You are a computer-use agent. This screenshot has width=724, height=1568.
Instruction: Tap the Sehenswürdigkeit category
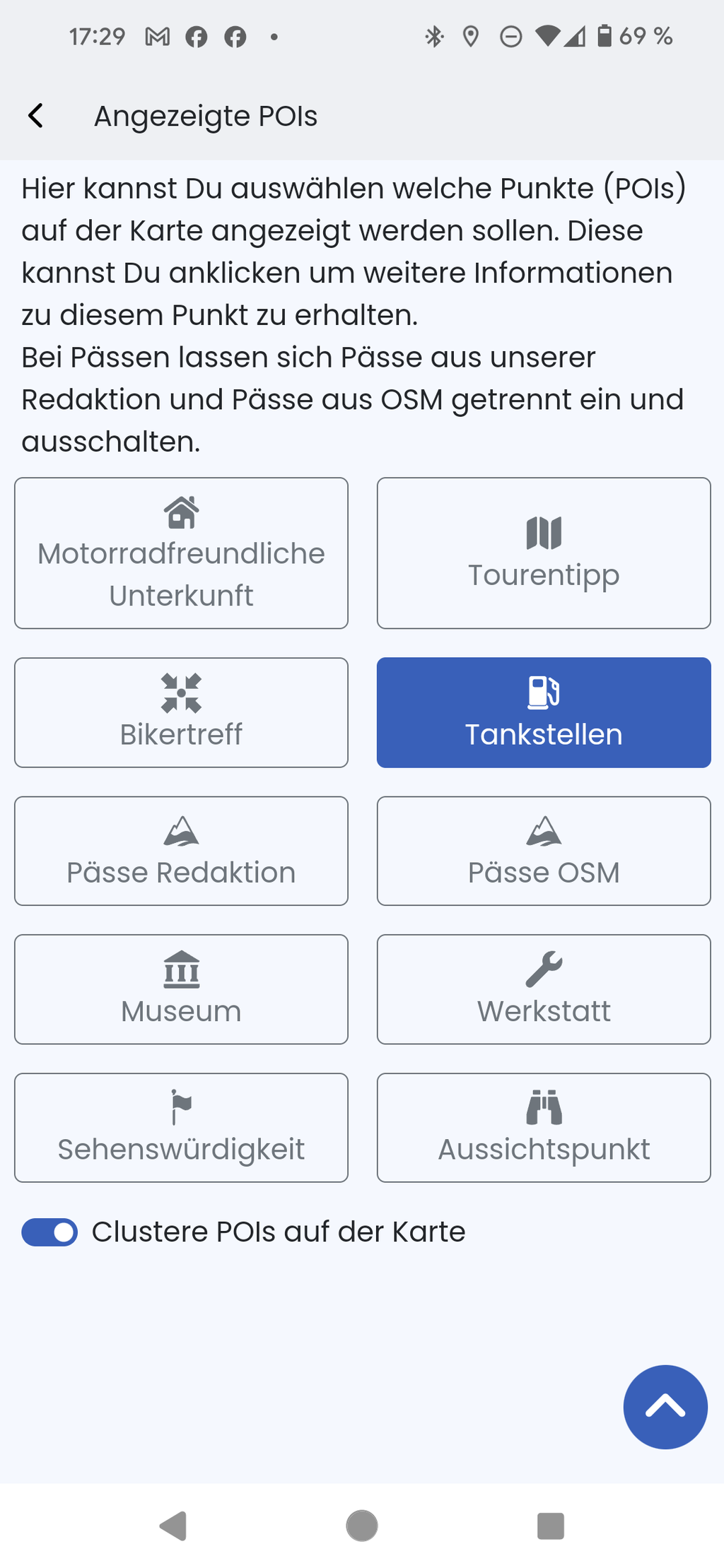tap(181, 1128)
